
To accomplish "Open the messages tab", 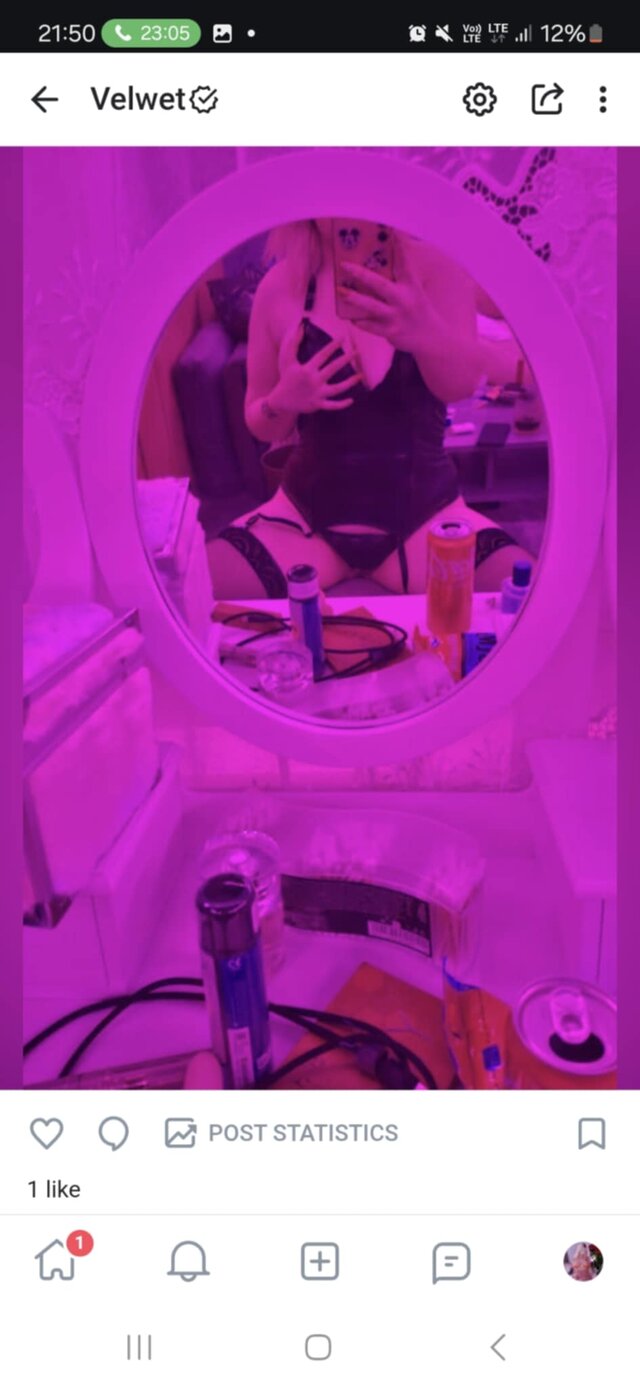I will click(x=451, y=1263).
